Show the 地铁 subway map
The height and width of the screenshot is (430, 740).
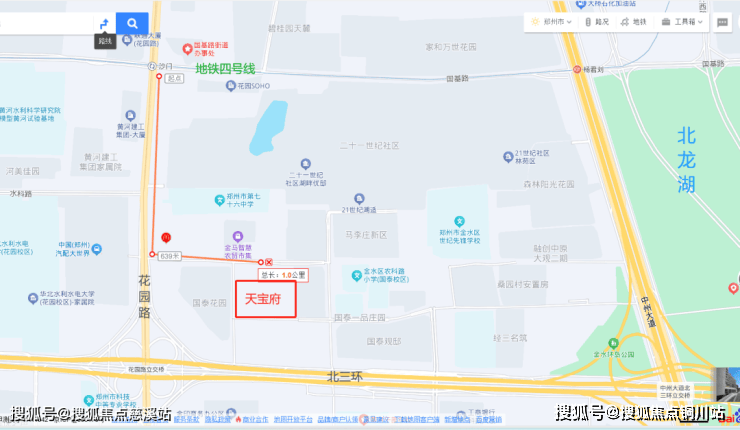[x=634, y=20]
